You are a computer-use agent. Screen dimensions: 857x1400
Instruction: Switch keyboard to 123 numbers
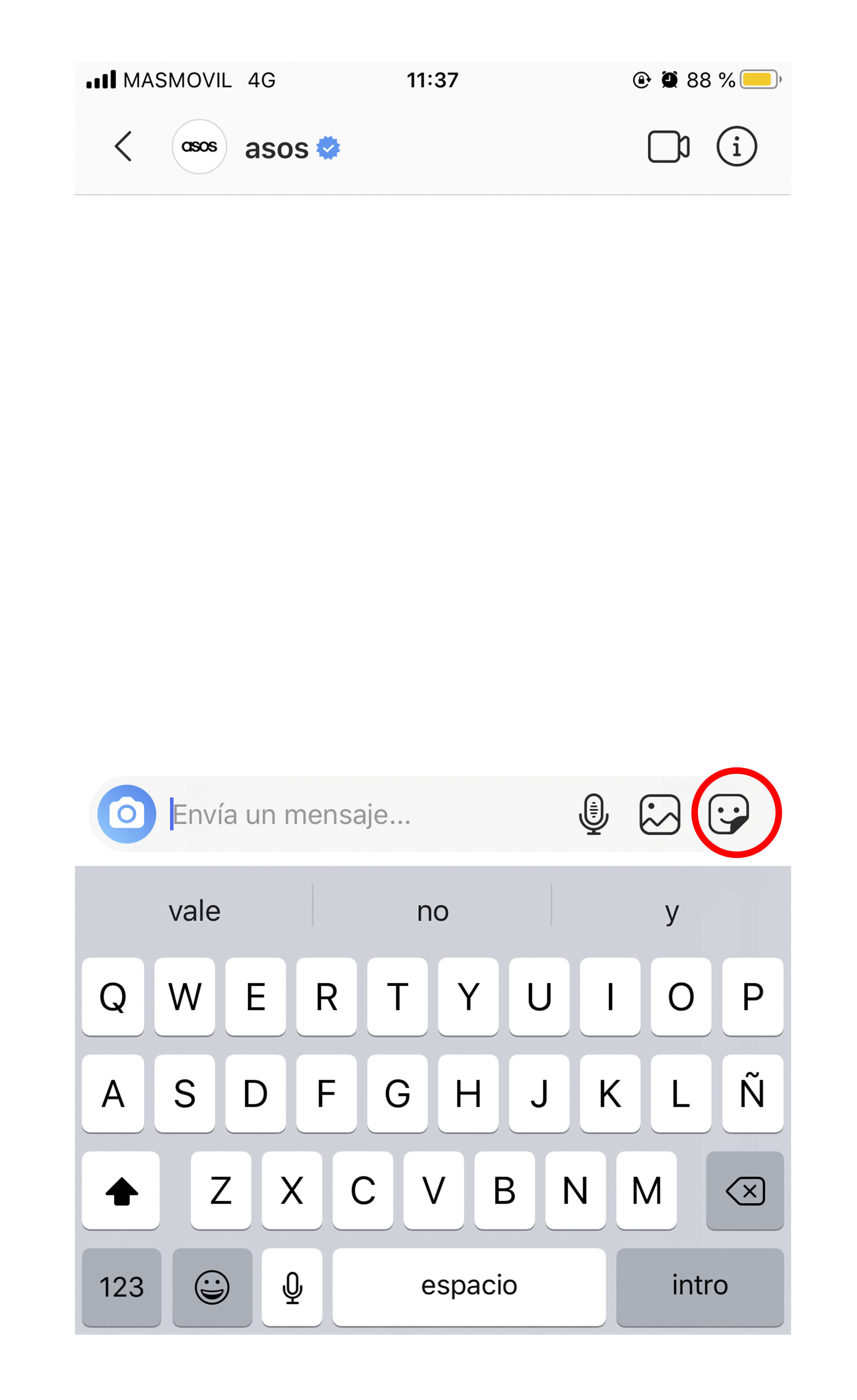121,1287
